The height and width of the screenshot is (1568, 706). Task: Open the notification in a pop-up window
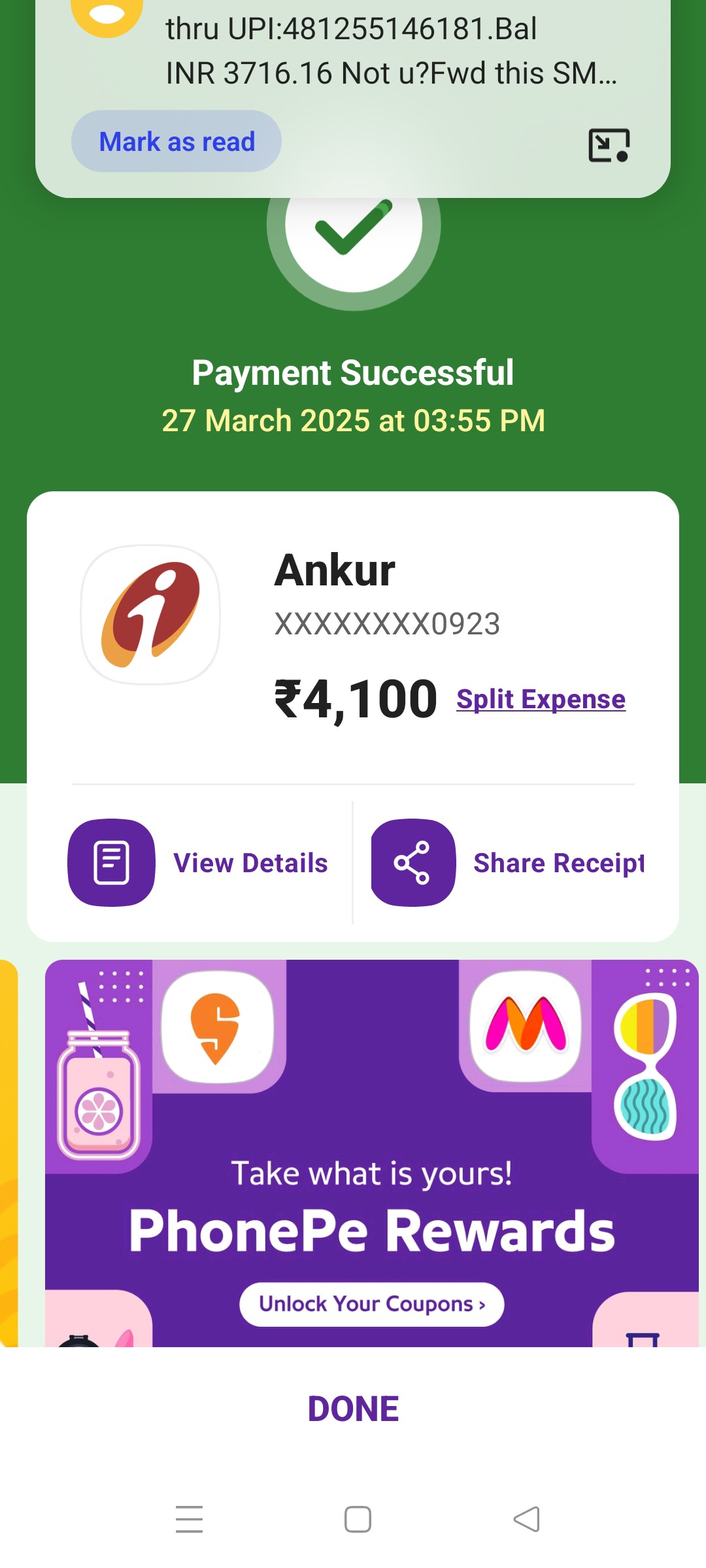[609, 145]
